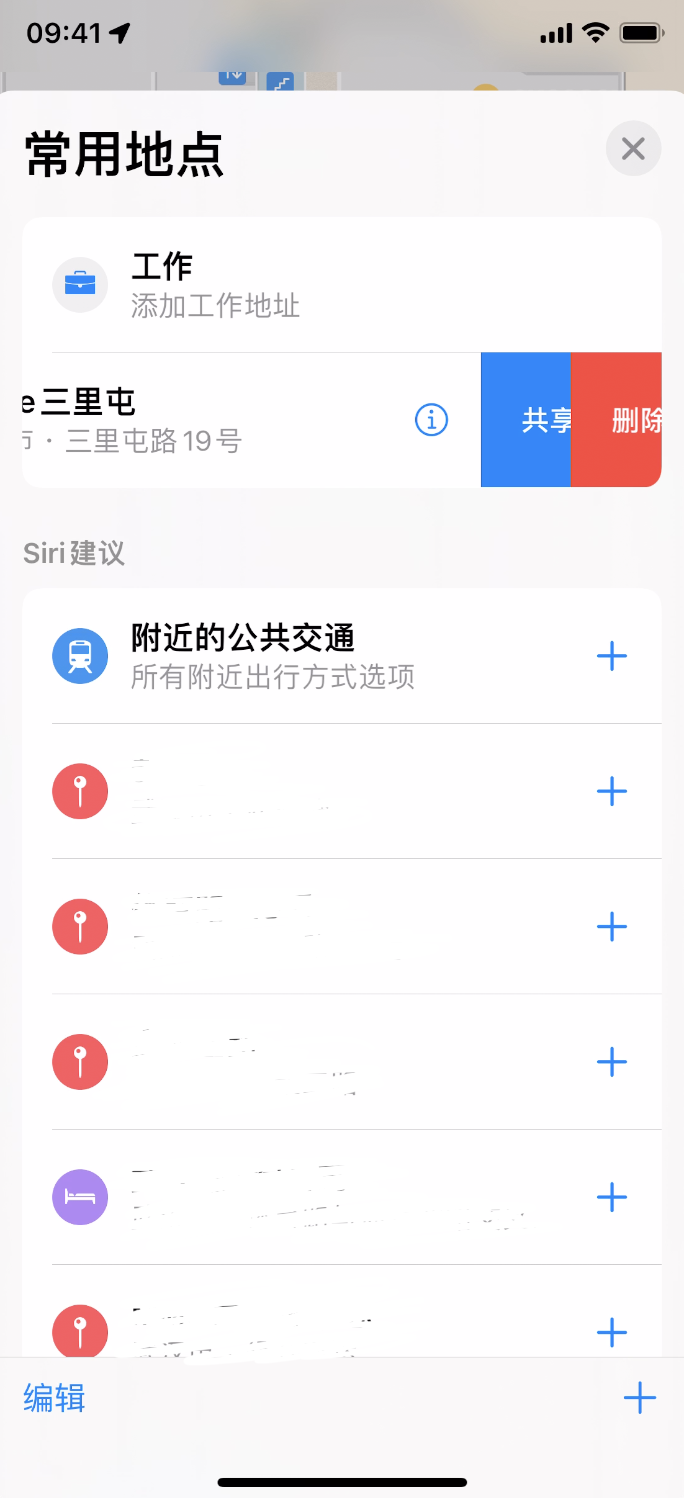
Task: Add 附近的公共交通 to favorites
Action: (611, 657)
